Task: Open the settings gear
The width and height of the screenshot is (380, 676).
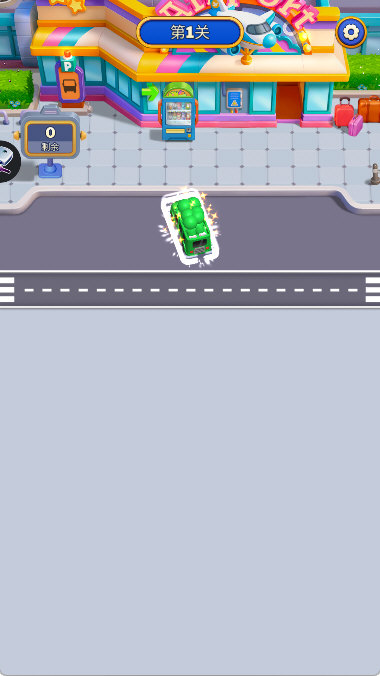Action: pyautogui.click(x=351, y=32)
